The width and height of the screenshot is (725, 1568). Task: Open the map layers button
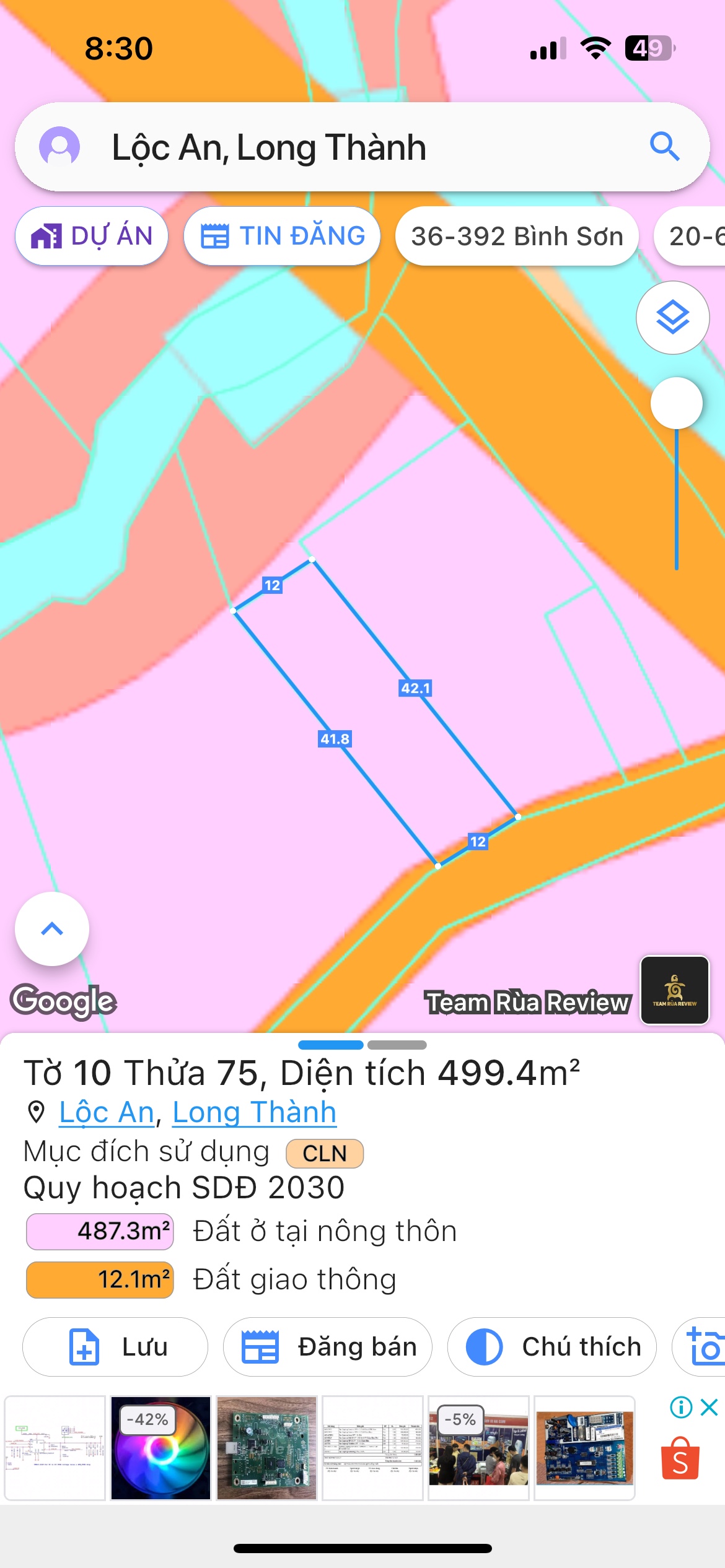coord(672,318)
